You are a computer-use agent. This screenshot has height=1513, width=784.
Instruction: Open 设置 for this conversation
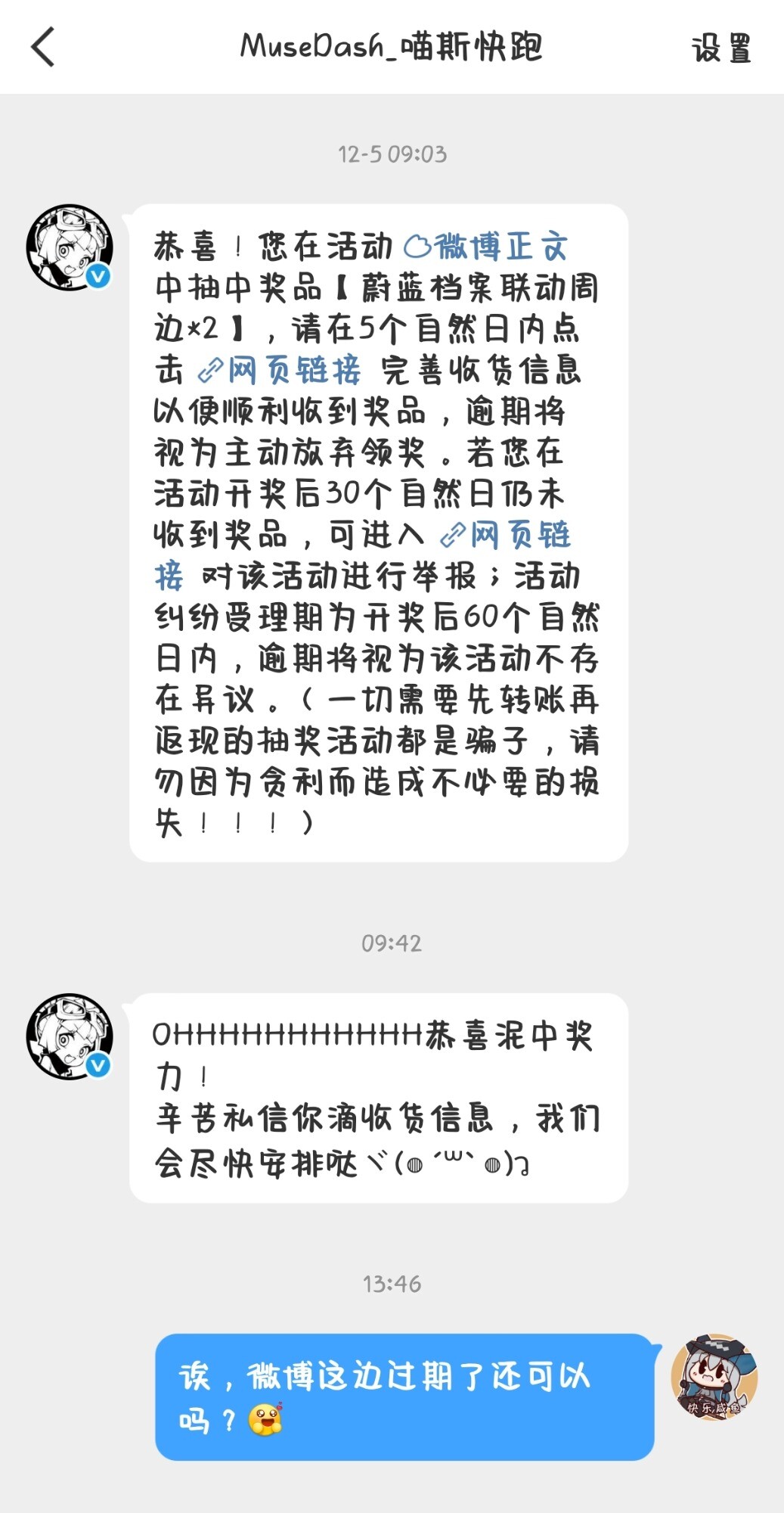720,48
